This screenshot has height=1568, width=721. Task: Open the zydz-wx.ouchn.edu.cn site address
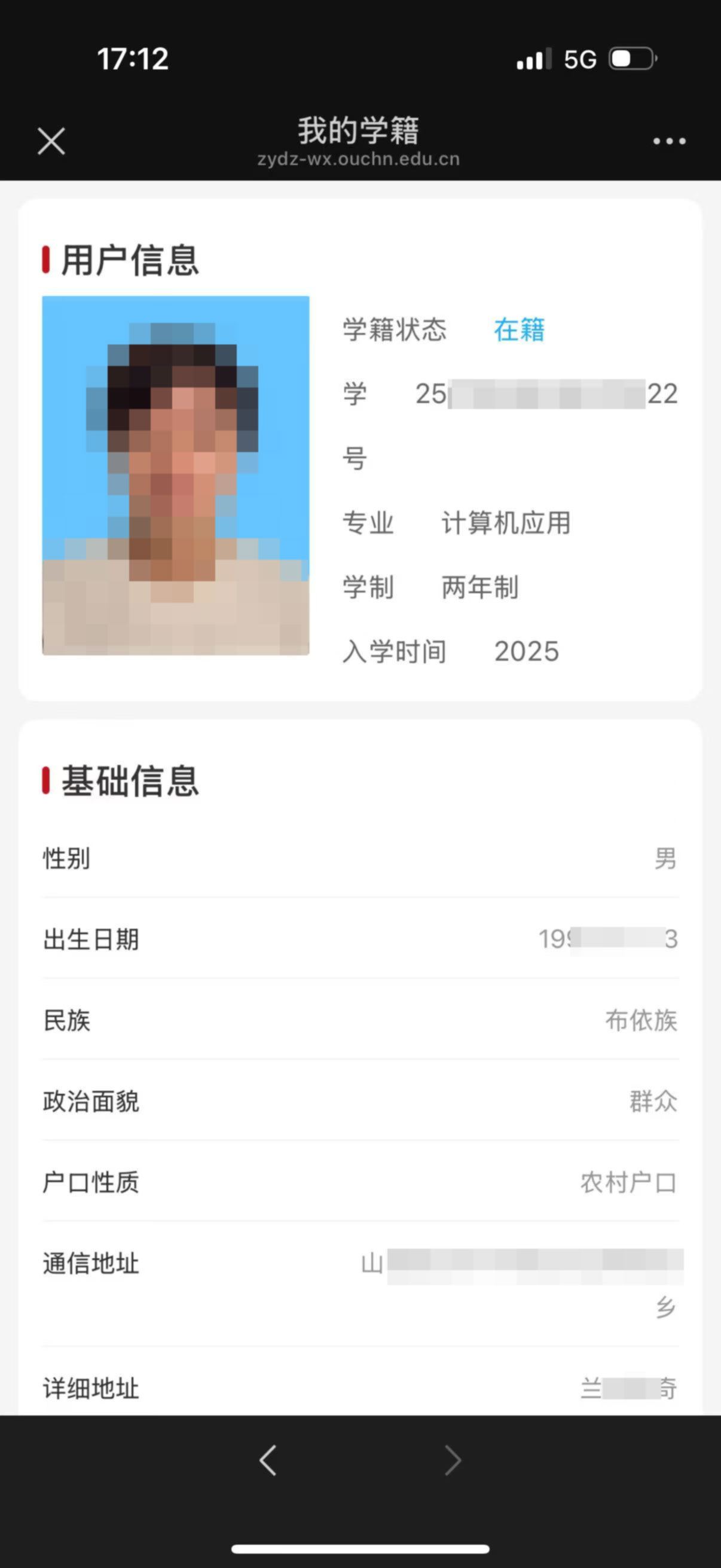tap(359, 160)
